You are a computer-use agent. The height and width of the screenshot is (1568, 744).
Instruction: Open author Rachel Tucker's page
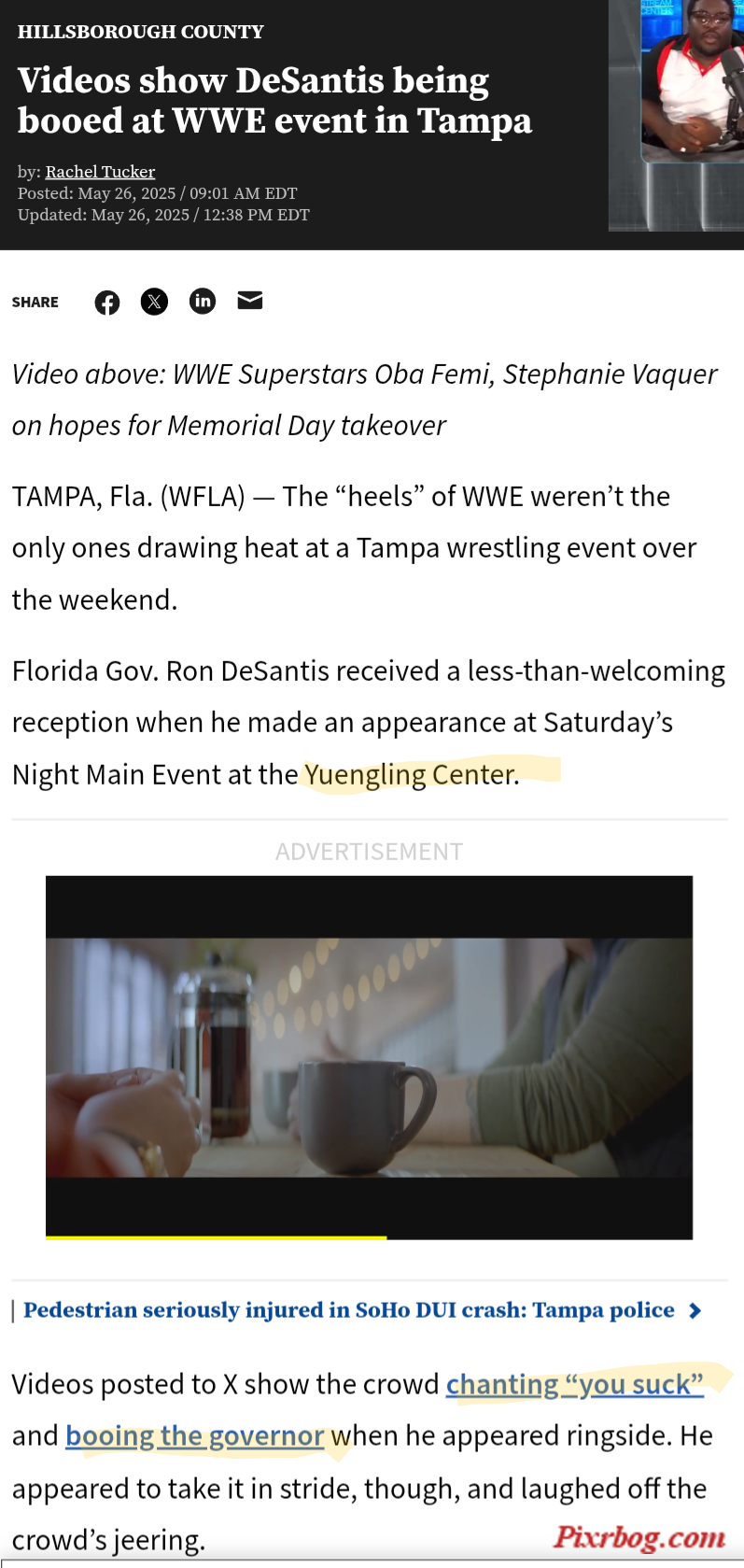pos(100,172)
